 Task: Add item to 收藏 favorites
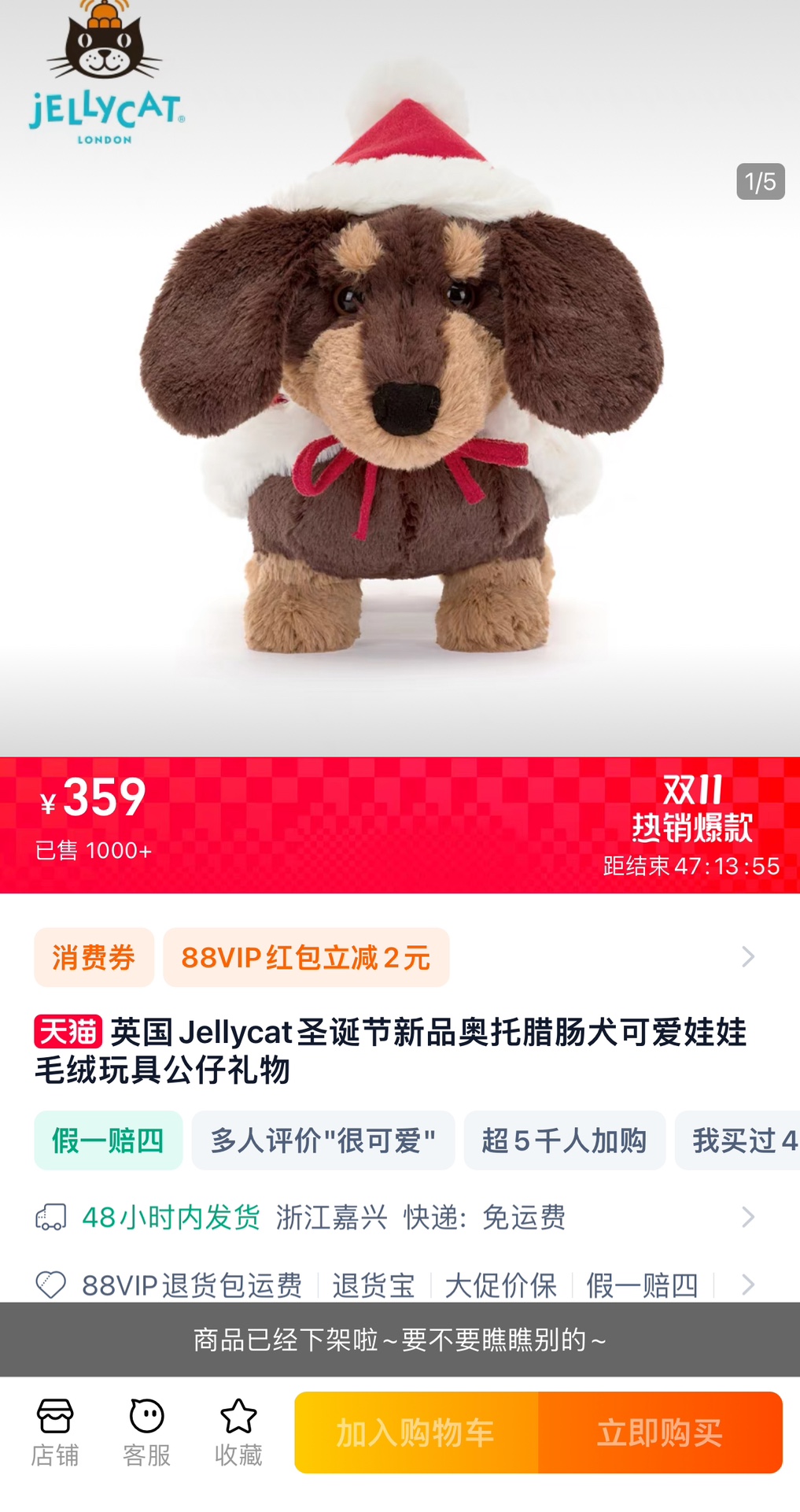pyautogui.click(x=238, y=1433)
